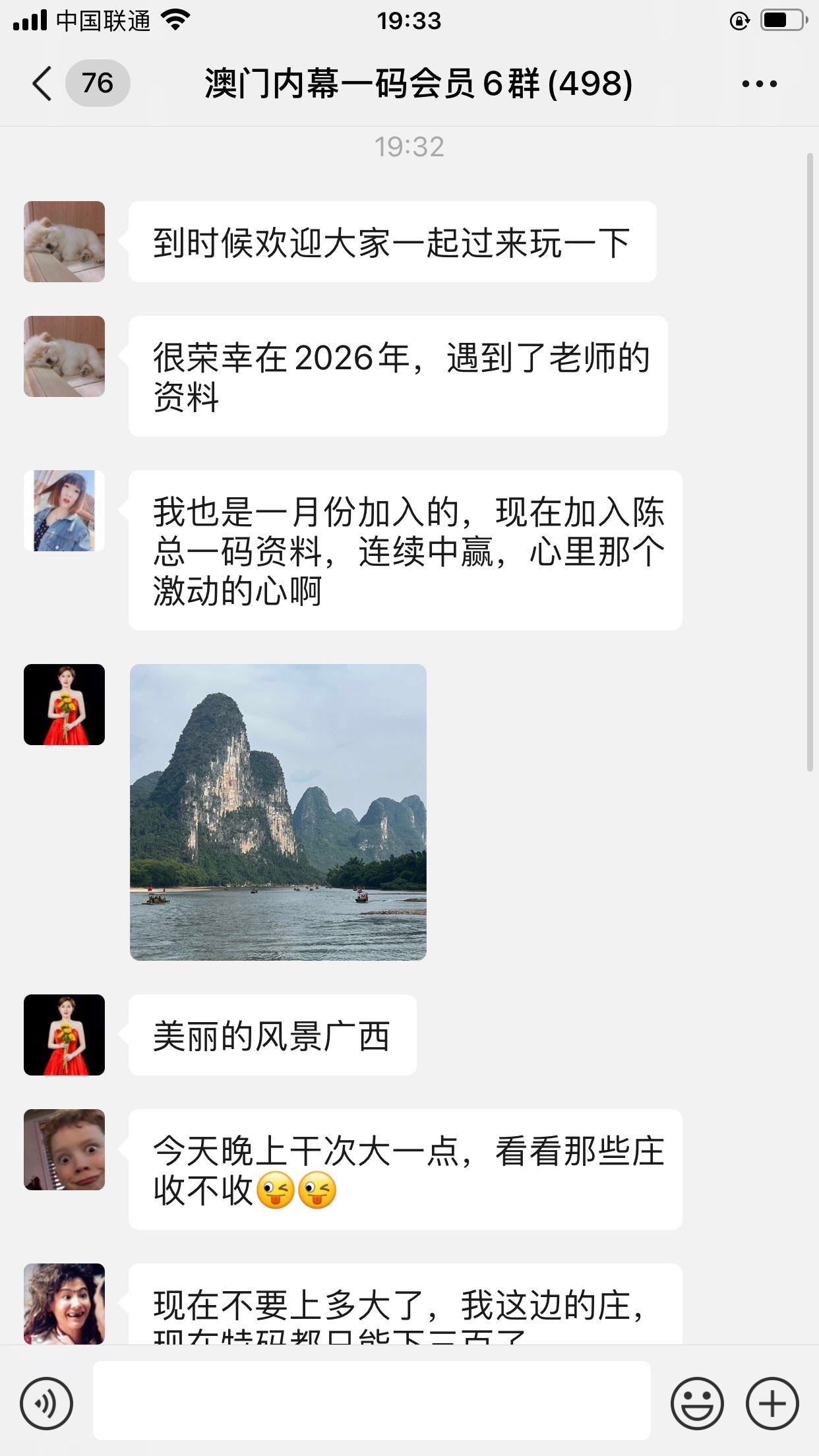
Task: Open profile of sender mentioning 陈总一码资料
Action: click(x=64, y=510)
